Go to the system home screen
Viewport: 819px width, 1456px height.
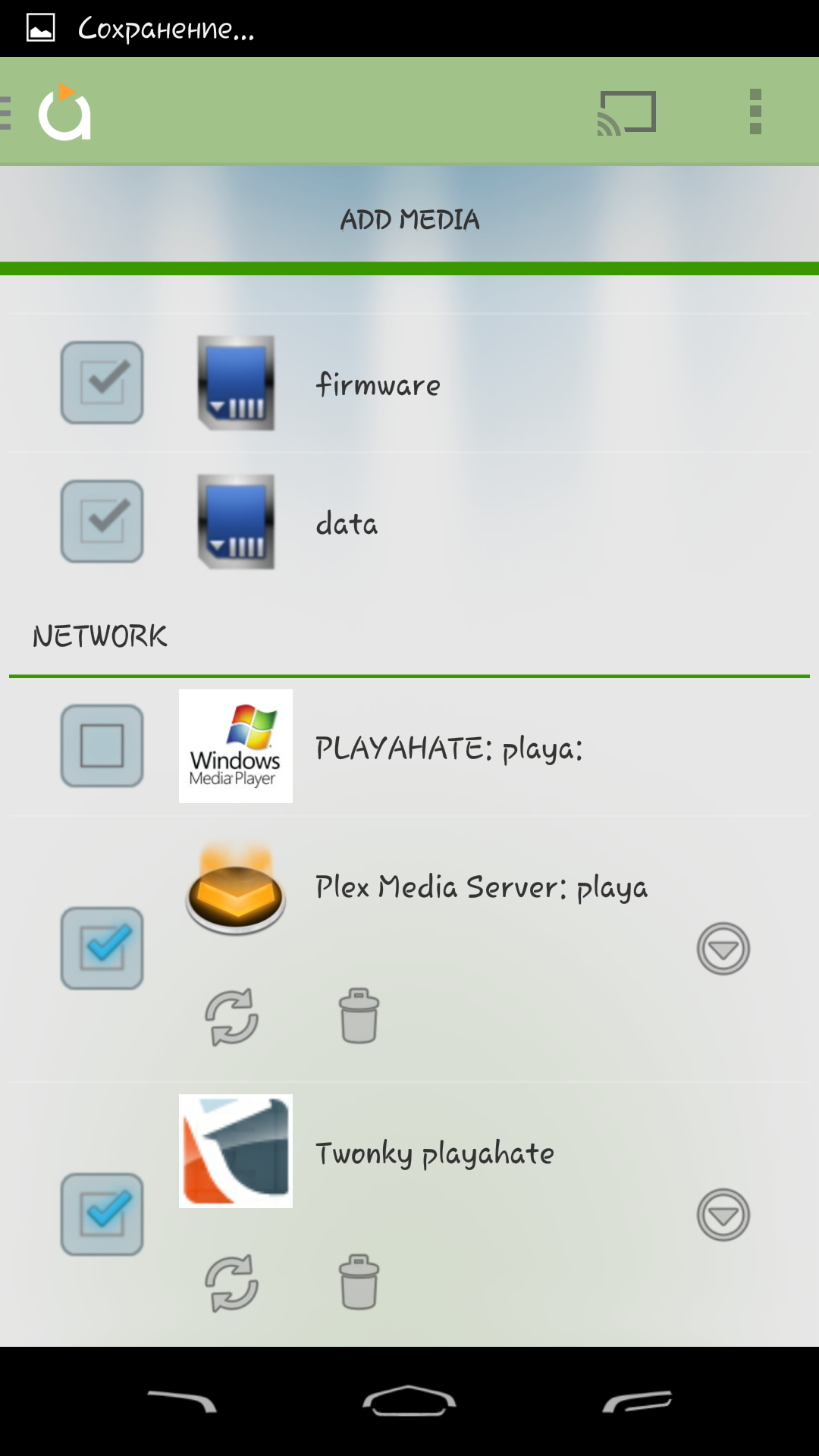(409, 1401)
